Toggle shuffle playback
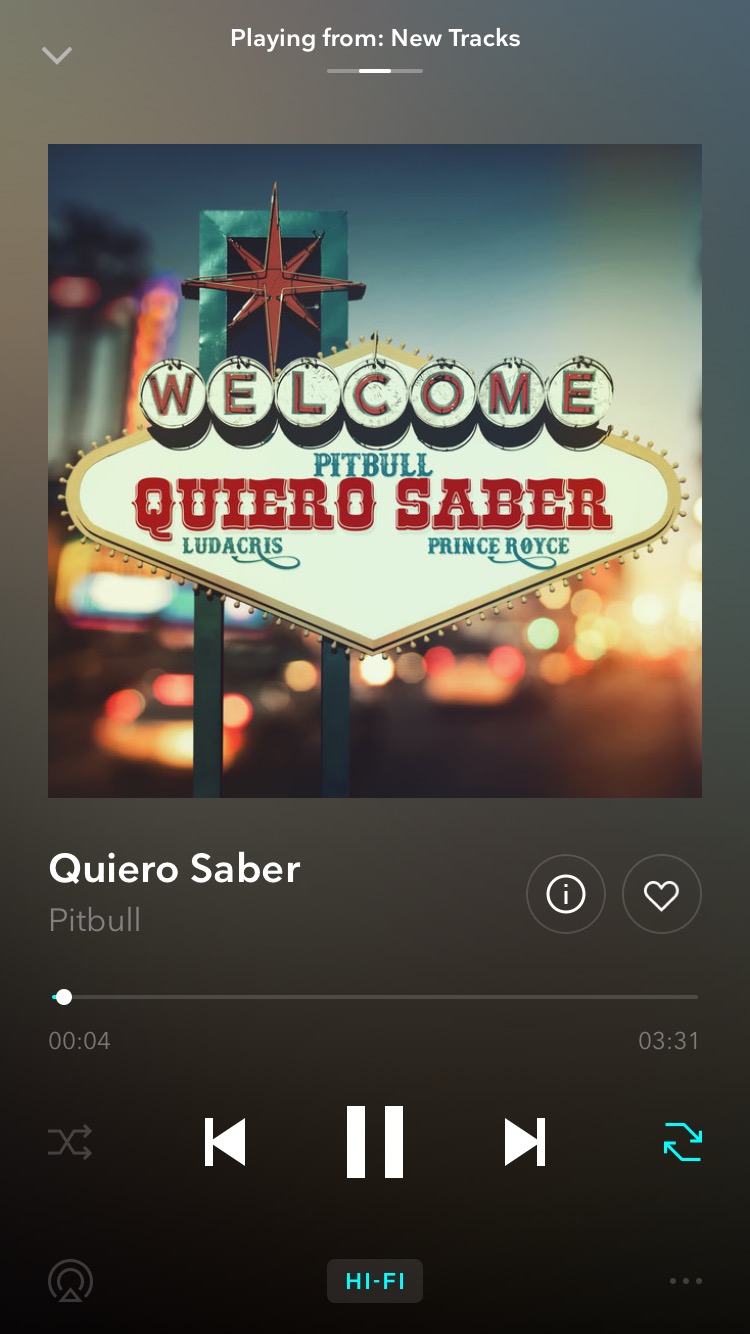Image resolution: width=750 pixels, height=1334 pixels. point(70,1142)
